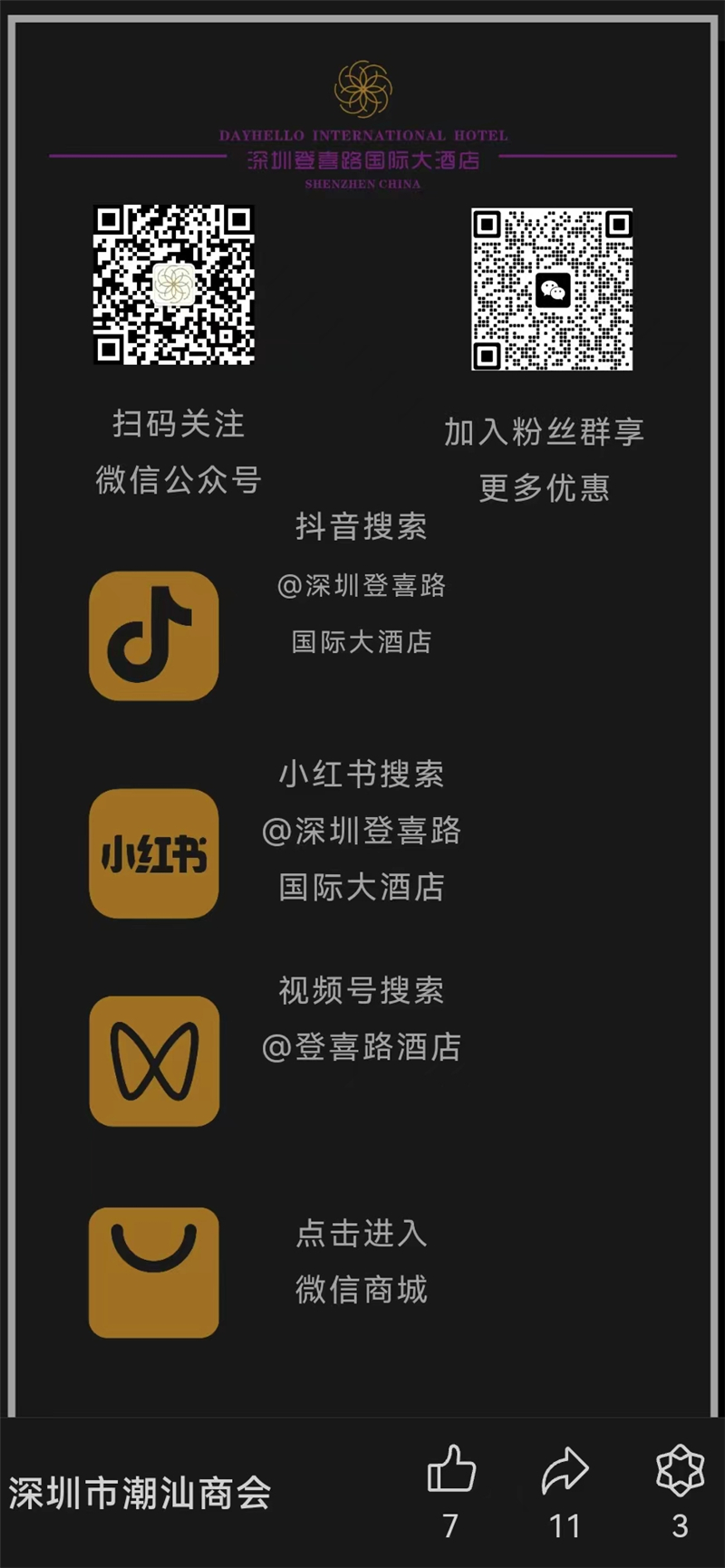
Task: Tap the flower-shaped Wow icon
Action: [680, 1469]
